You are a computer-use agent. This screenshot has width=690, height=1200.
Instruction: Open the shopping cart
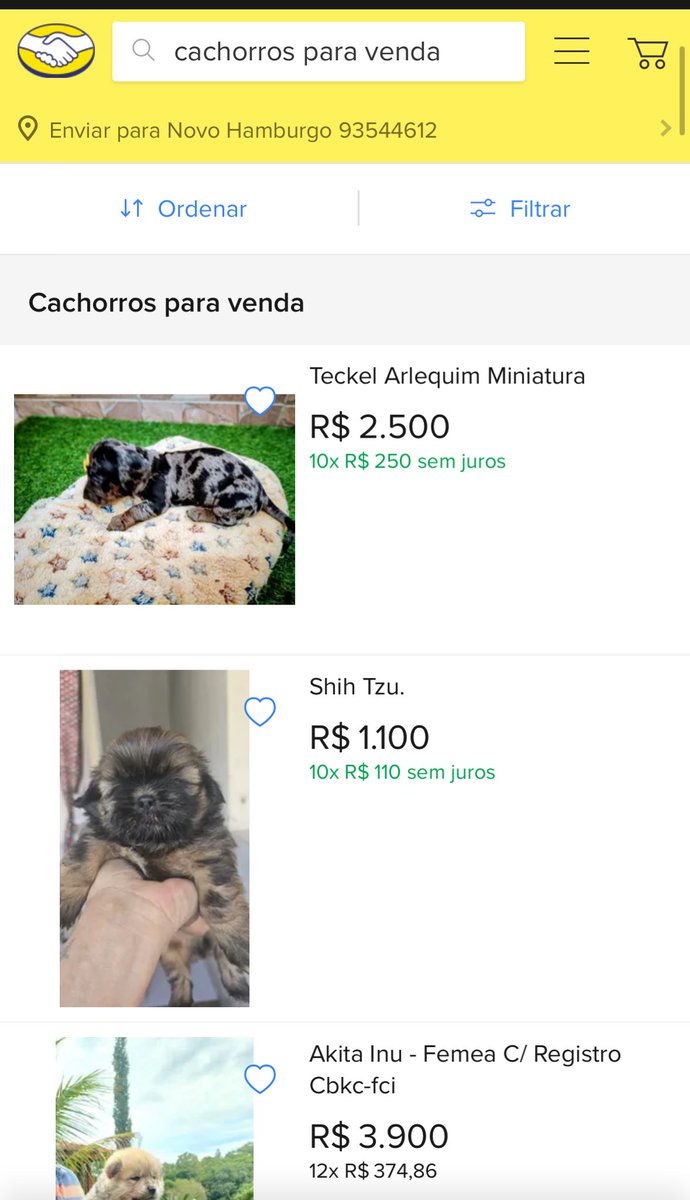tap(648, 52)
